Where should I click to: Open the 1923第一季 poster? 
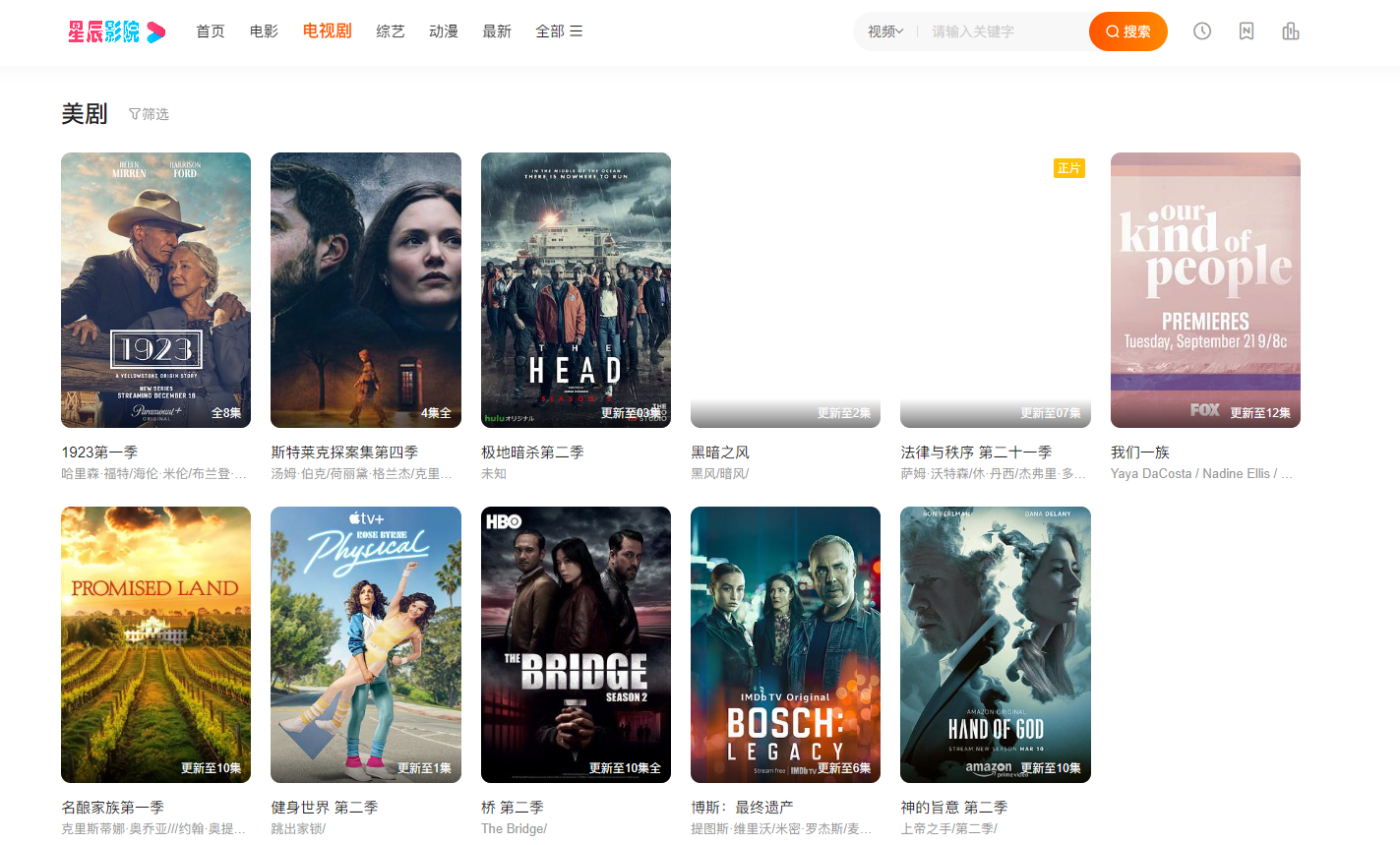155,290
